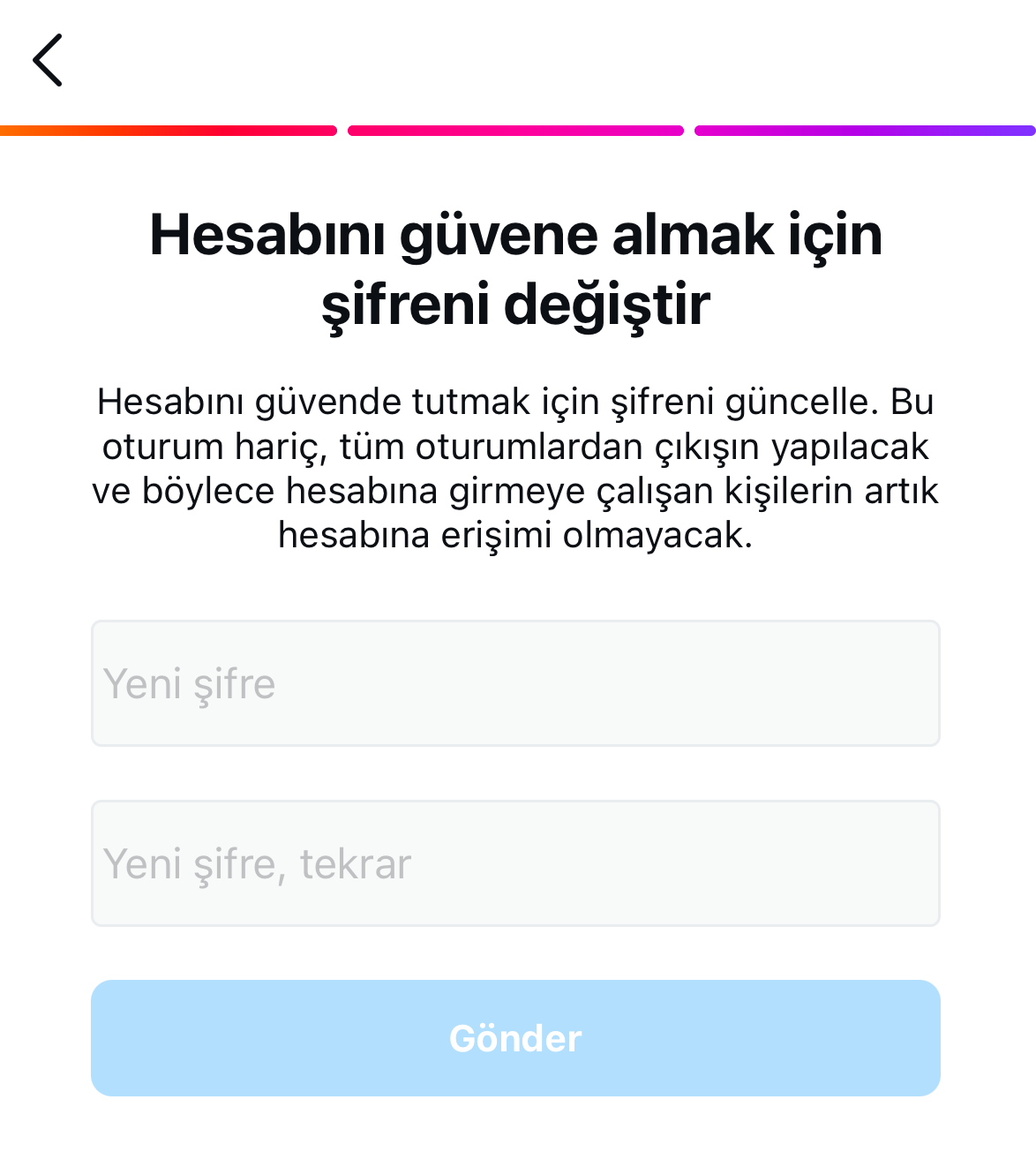This screenshot has width=1036, height=1152.
Task: Focus the Yeni şifre field
Action: point(515,683)
